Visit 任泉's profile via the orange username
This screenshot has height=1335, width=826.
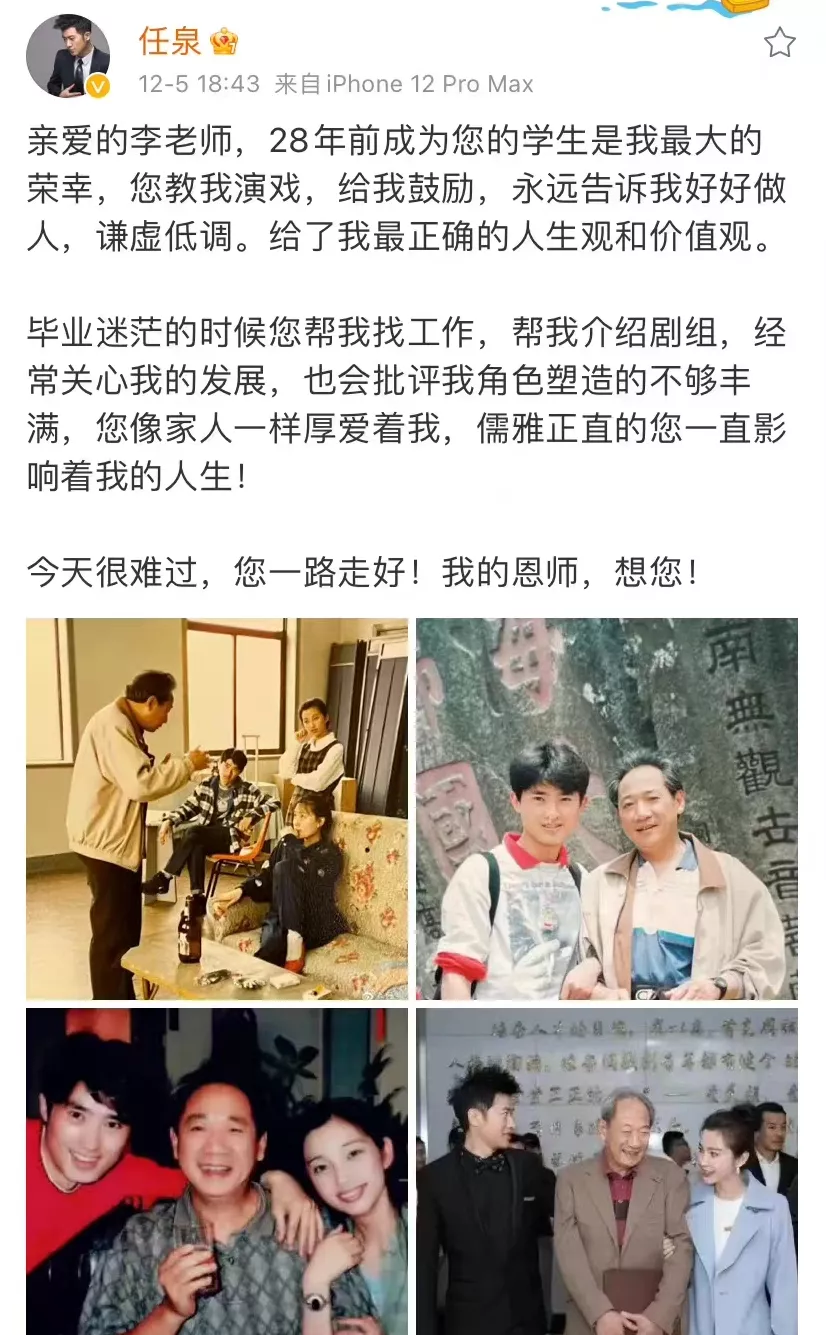(x=170, y=44)
